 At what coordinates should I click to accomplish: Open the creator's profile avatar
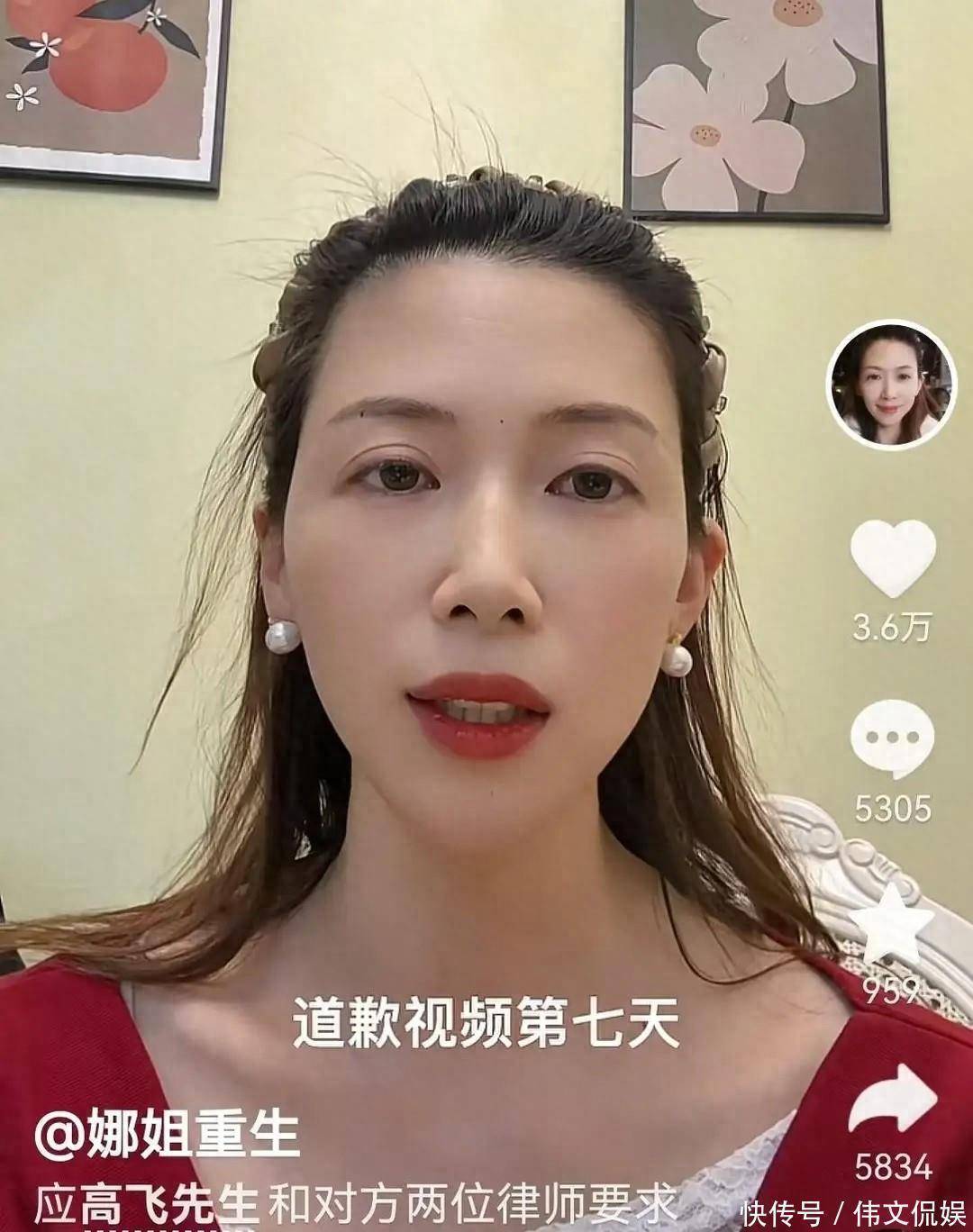point(892,385)
